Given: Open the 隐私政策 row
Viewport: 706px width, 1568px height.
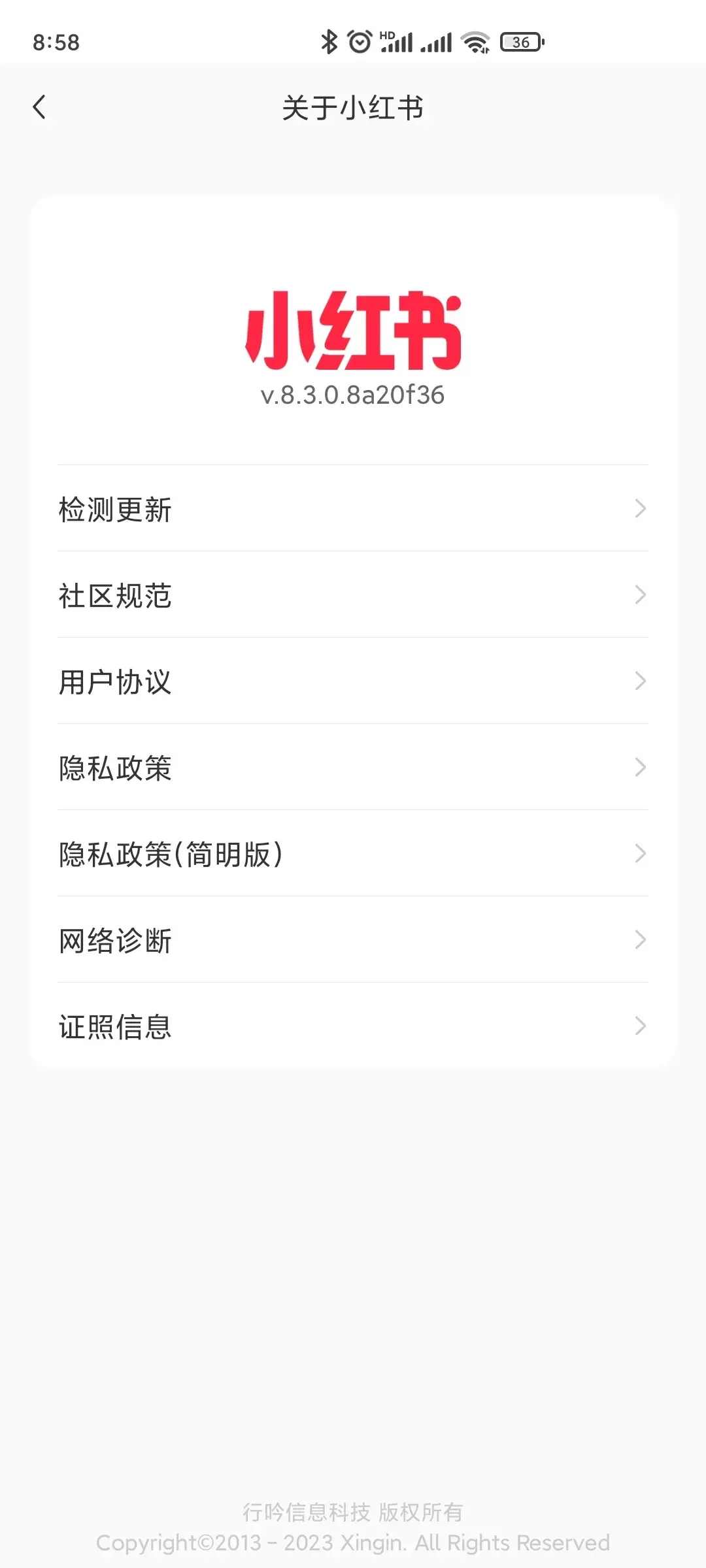Looking at the screenshot, I should (x=353, y=768).
